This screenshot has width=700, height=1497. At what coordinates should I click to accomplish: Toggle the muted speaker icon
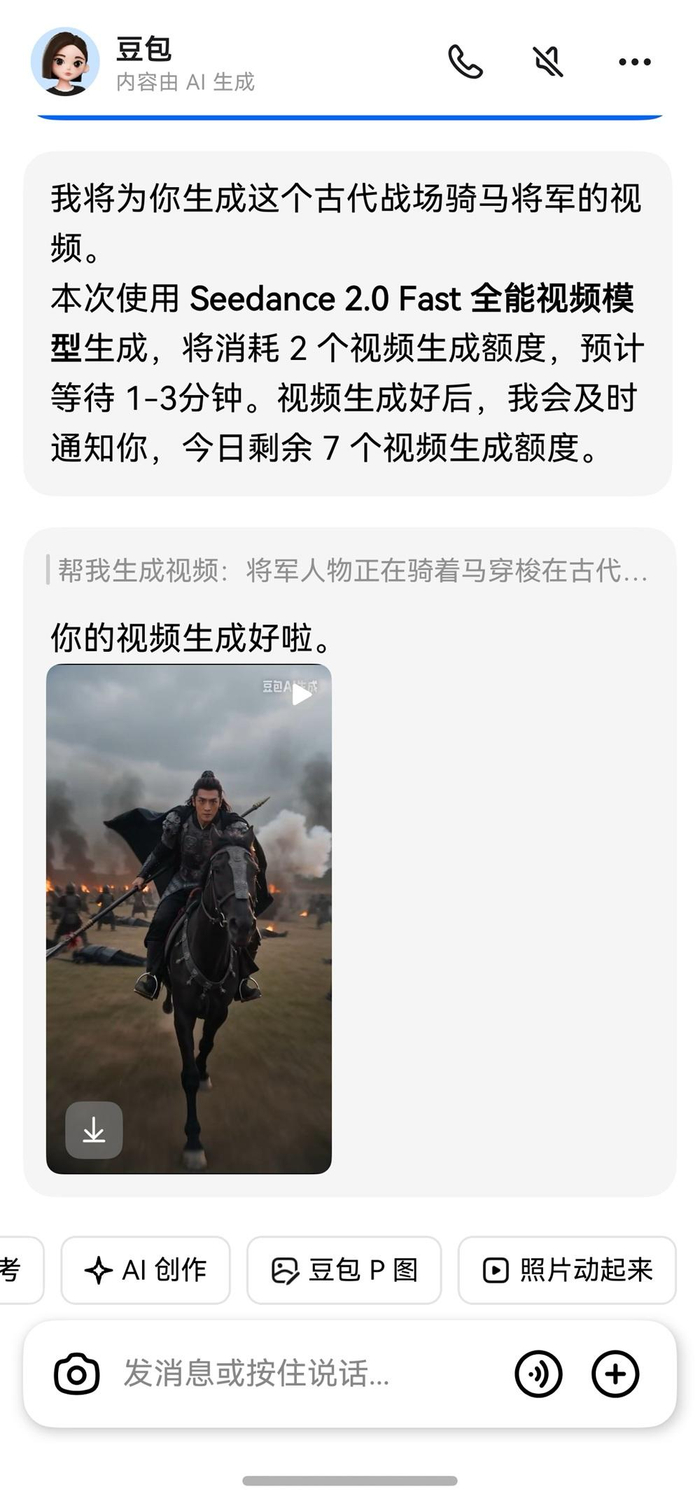548,62
